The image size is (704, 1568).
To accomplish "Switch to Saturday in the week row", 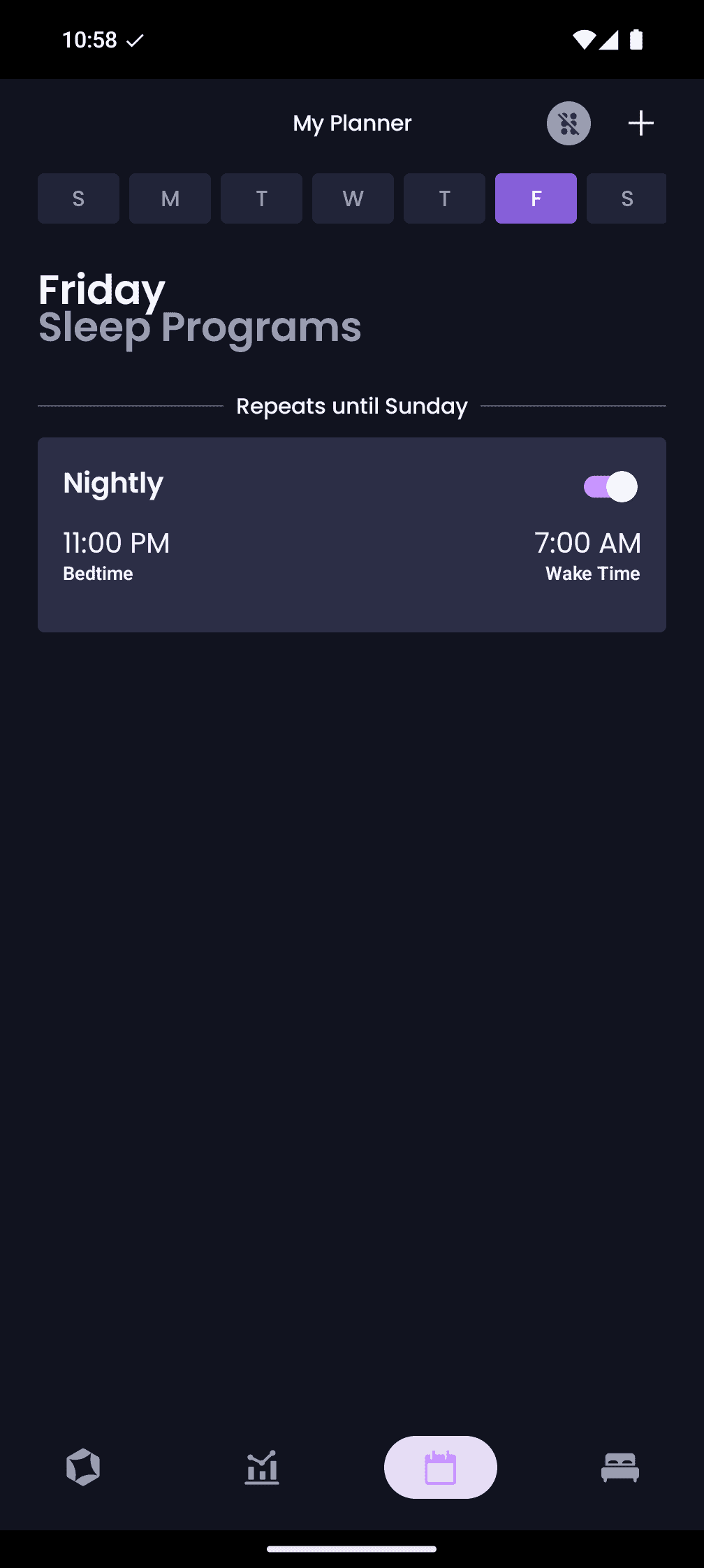I will tap(626, 198).
